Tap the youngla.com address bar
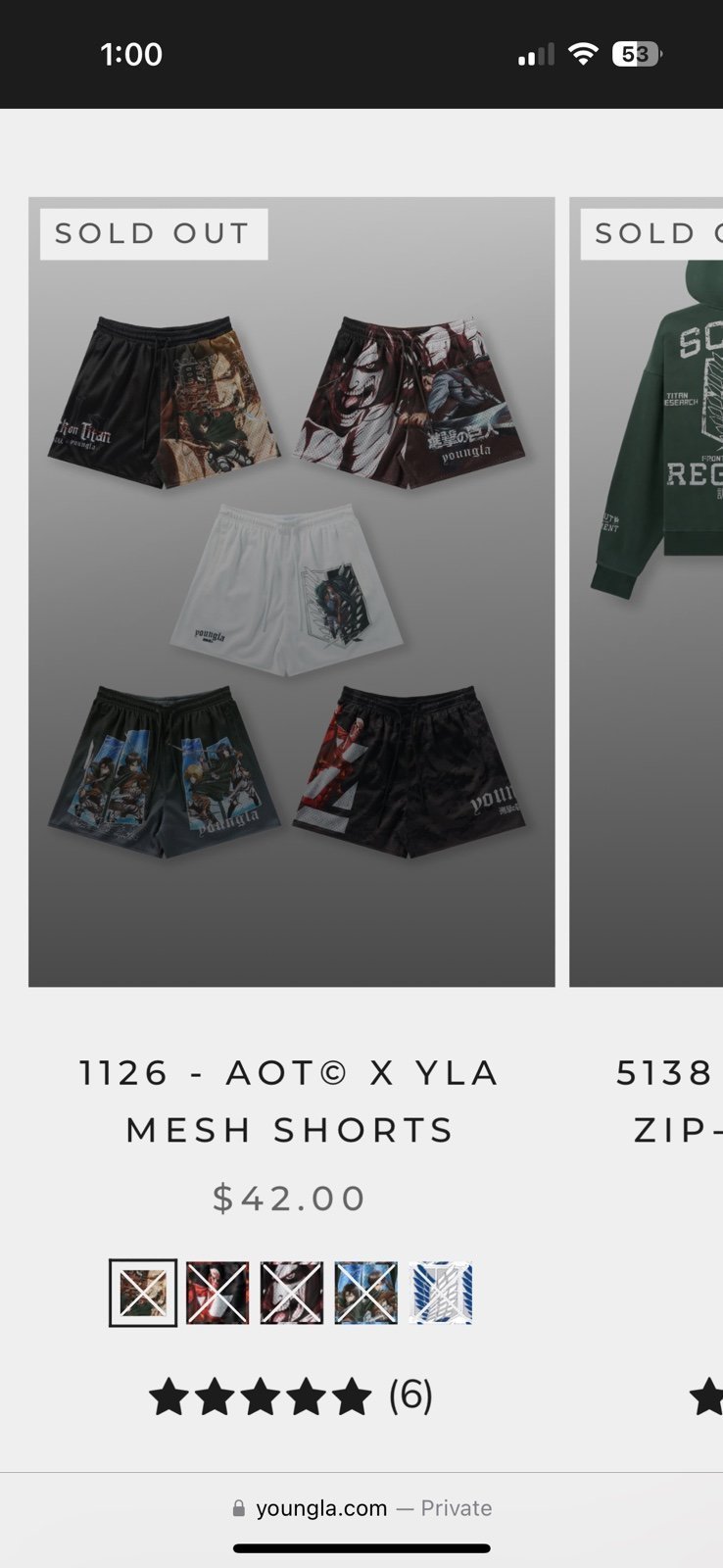Image resolution: width=723 pixels, height=1568 pixels. tap(361, 1508)
